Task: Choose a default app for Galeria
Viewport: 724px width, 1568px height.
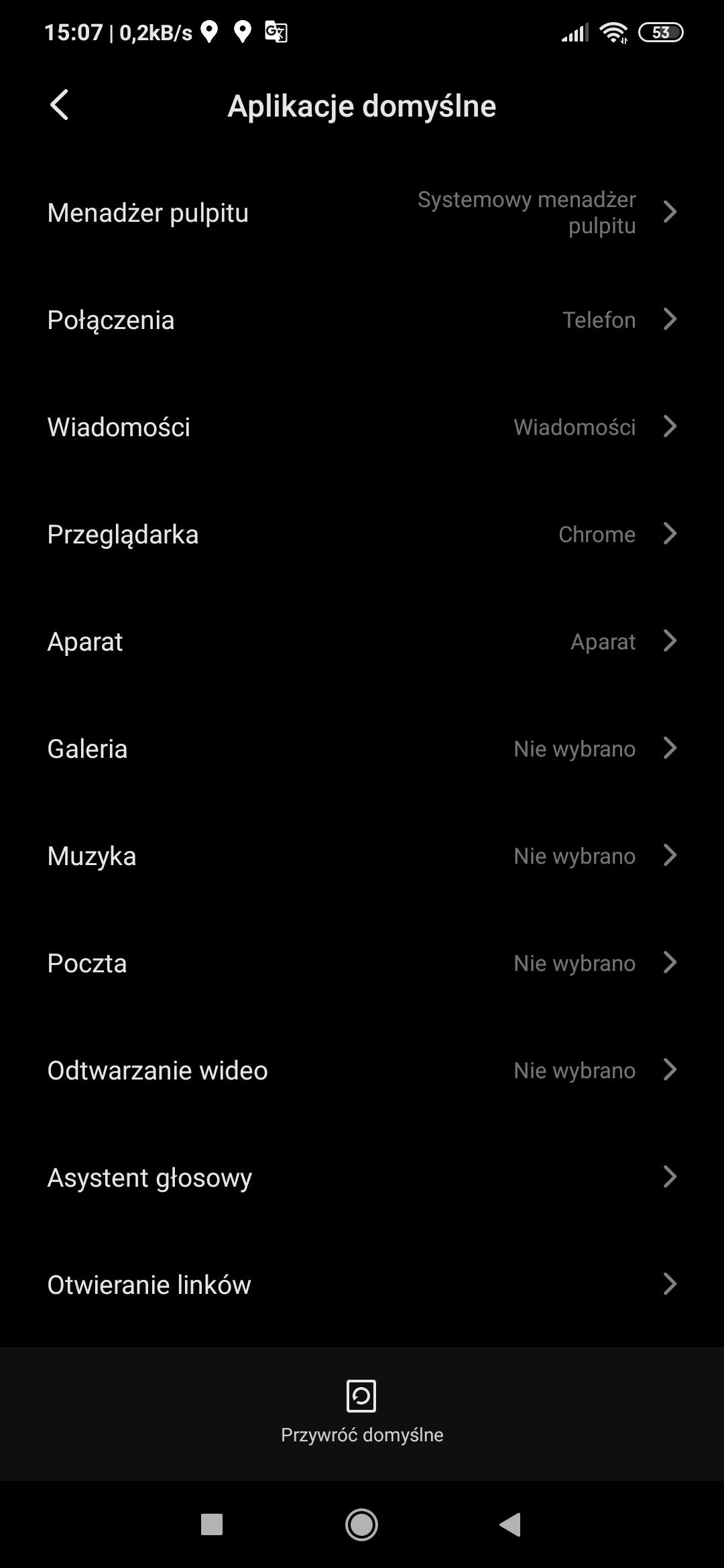Action: [362, 748]
